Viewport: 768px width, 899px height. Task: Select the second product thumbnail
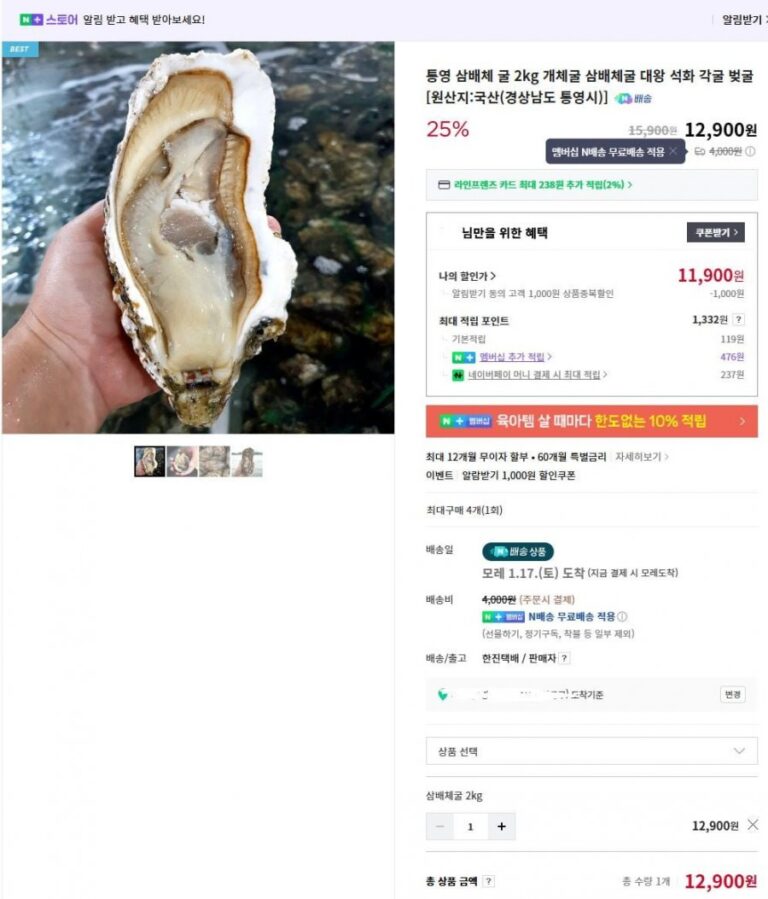(182, 462)
